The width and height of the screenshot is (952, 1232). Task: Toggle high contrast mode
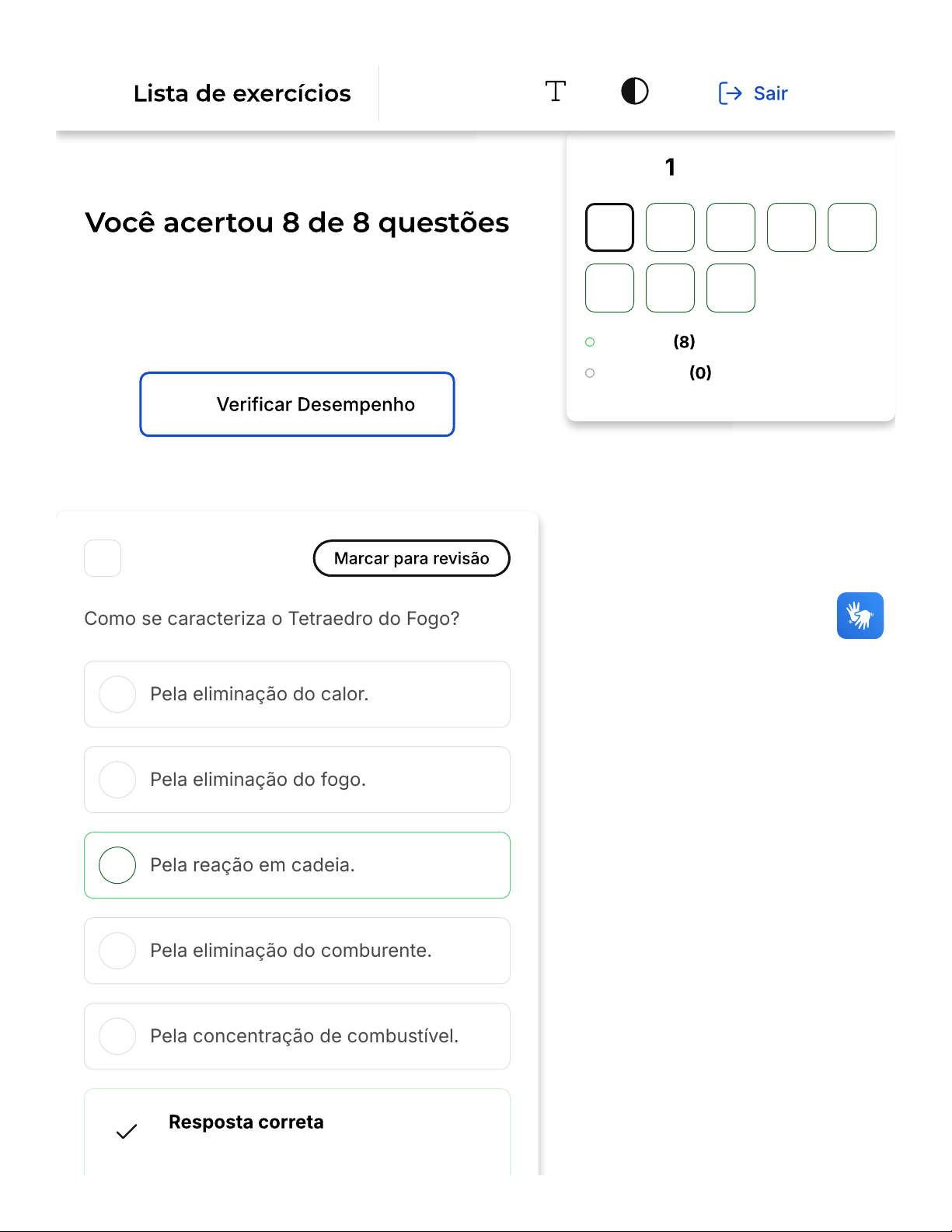tap(634, 92)
